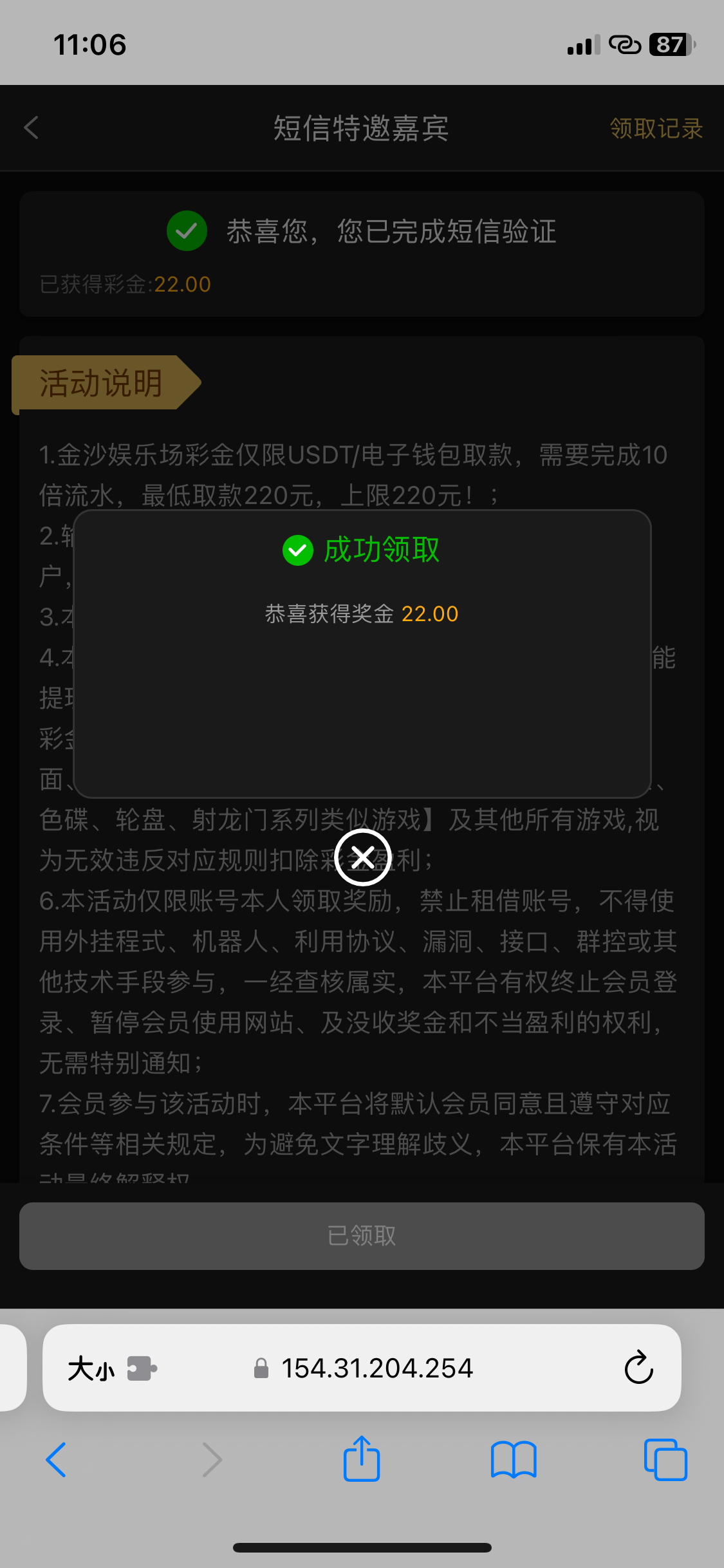Open the extensions puzzle icon
Viewport: 724px width, 1568px height.
pyautogui.click(x=143, y=1368)
